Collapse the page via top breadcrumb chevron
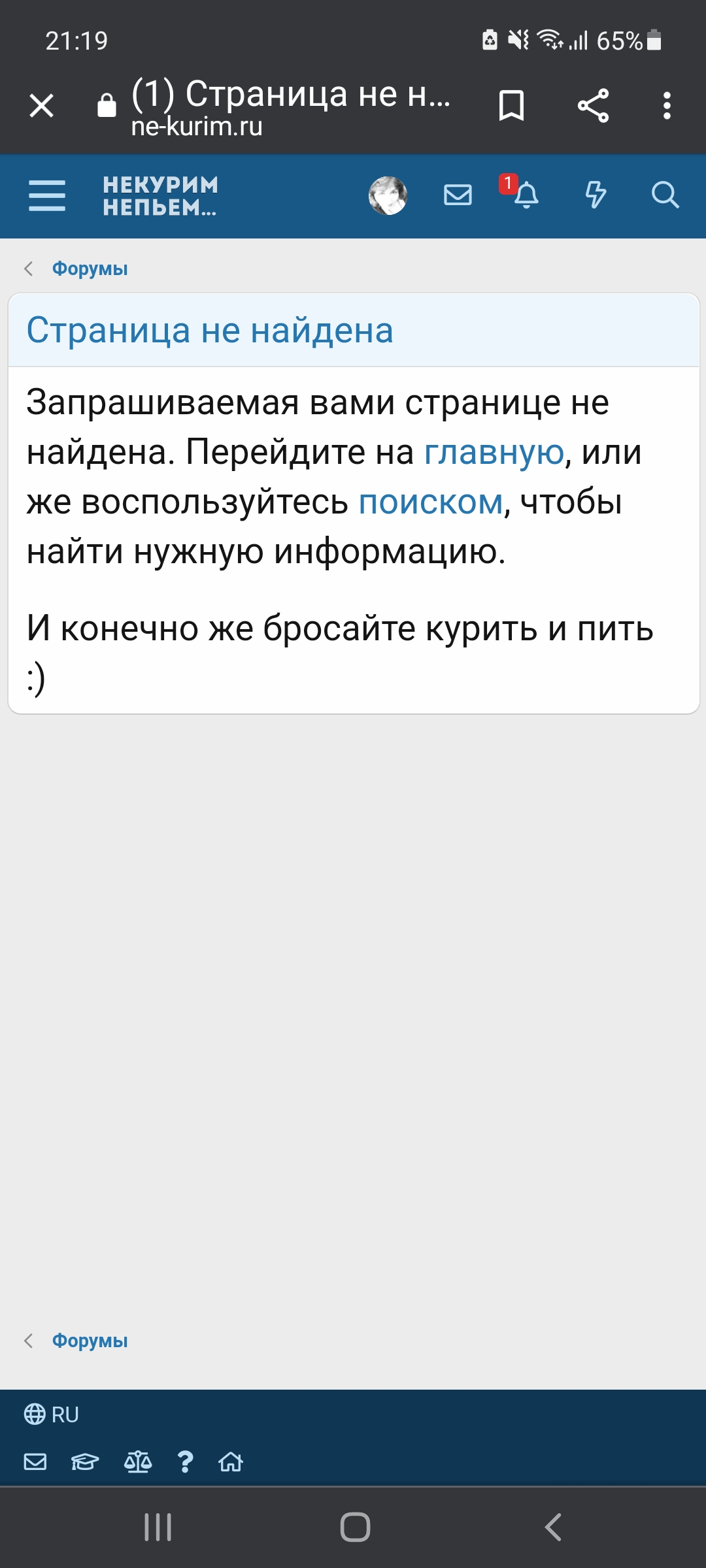This screenshot has width=706, height=1568. pos(29,268)
